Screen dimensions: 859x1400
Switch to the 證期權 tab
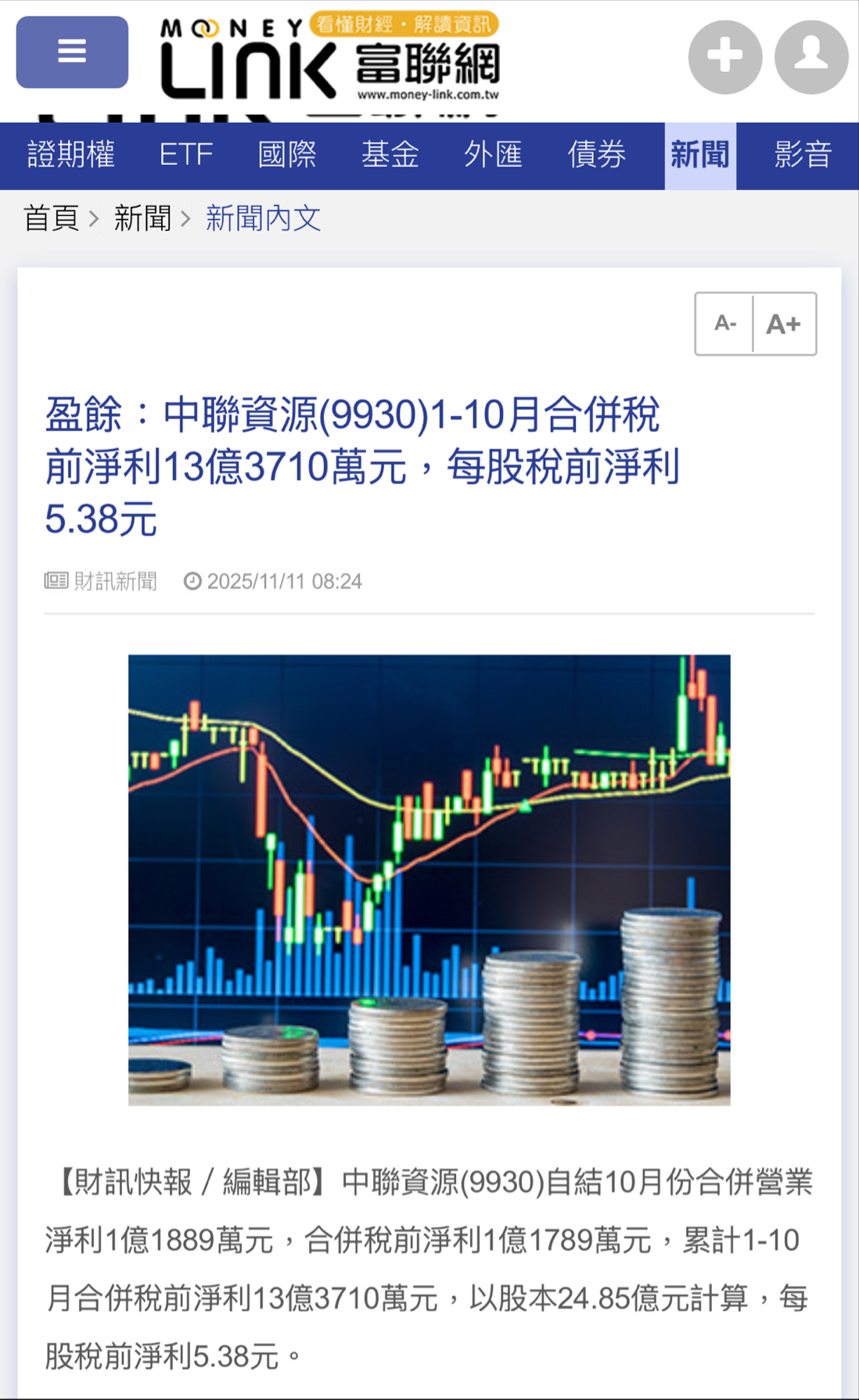(71, 155)
